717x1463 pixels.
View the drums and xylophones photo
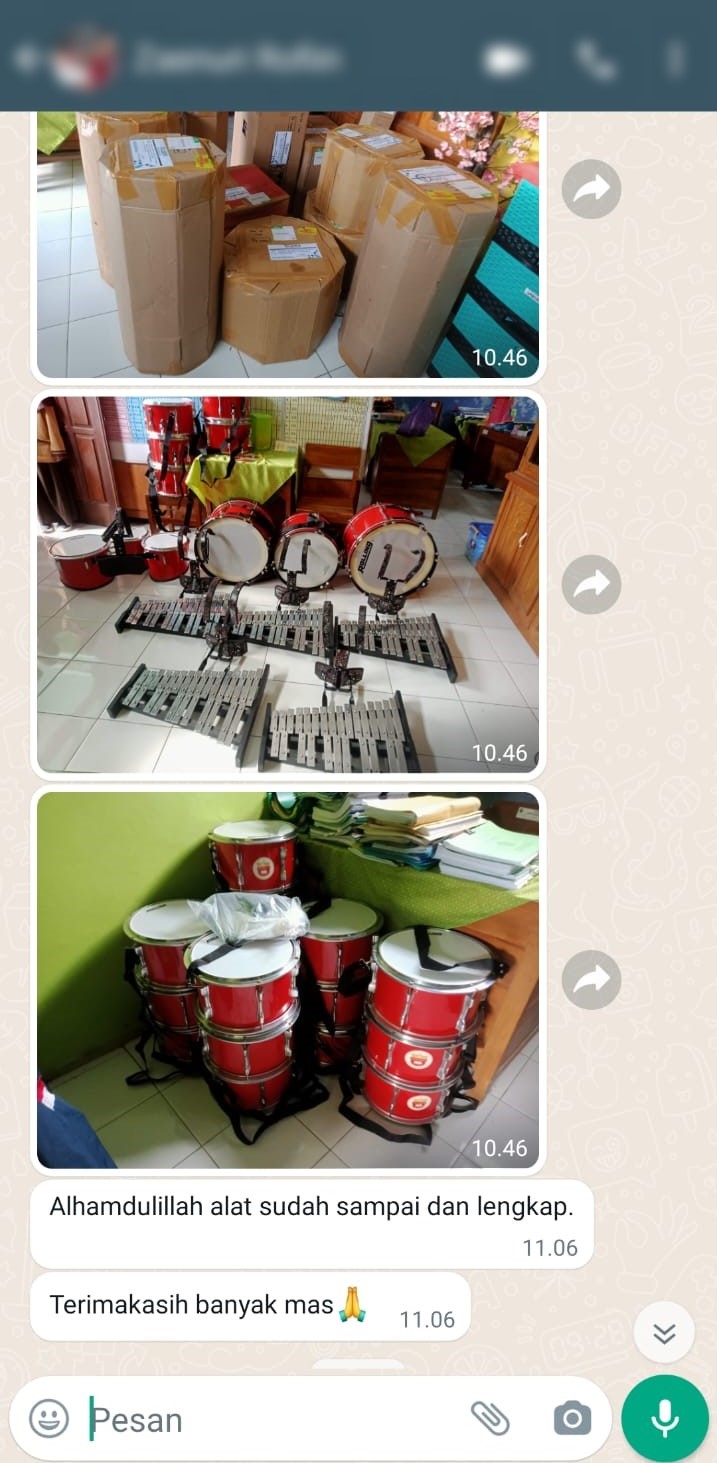(288, 584)
